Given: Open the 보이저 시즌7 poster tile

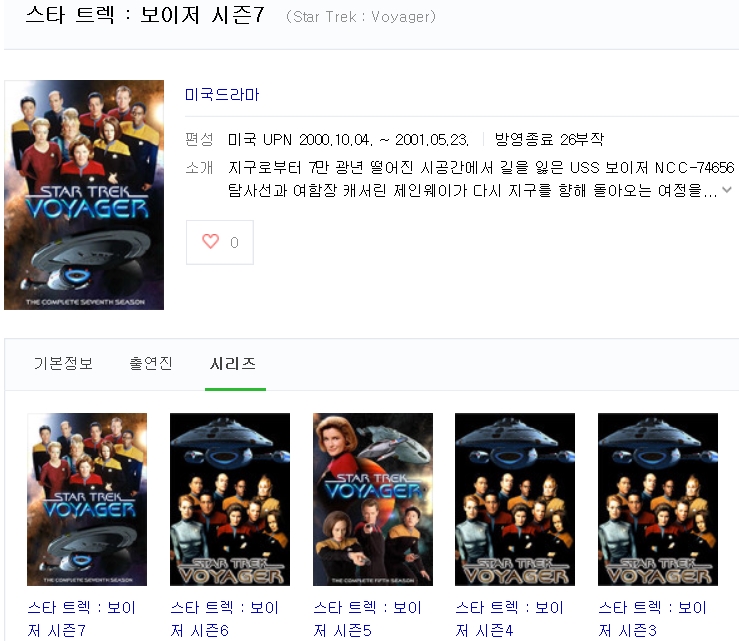Looking at the screenshot, I should pyautogui.click(x=87, y=499).
